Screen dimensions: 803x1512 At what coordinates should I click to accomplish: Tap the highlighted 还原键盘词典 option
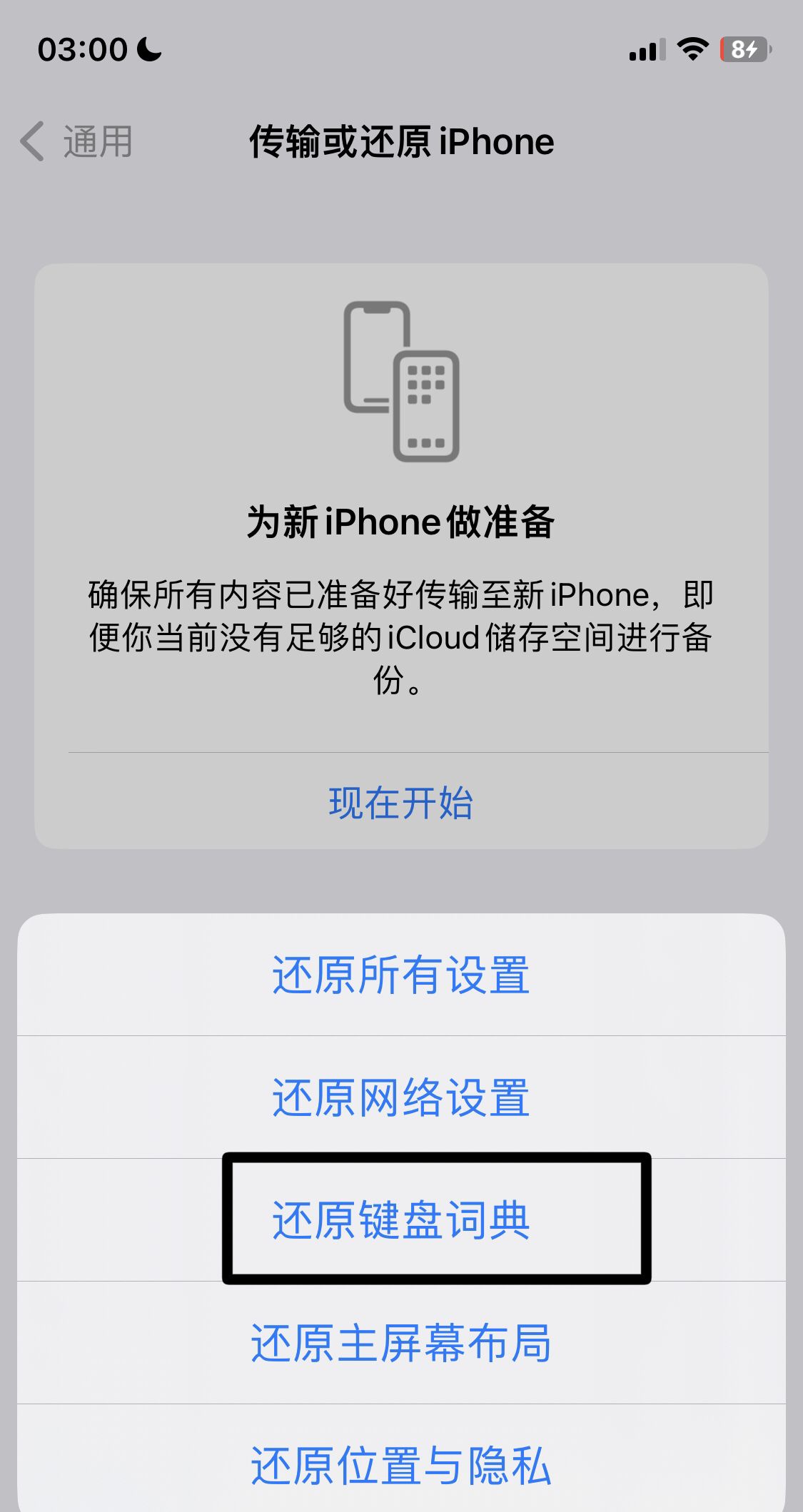coord(401,1220)
